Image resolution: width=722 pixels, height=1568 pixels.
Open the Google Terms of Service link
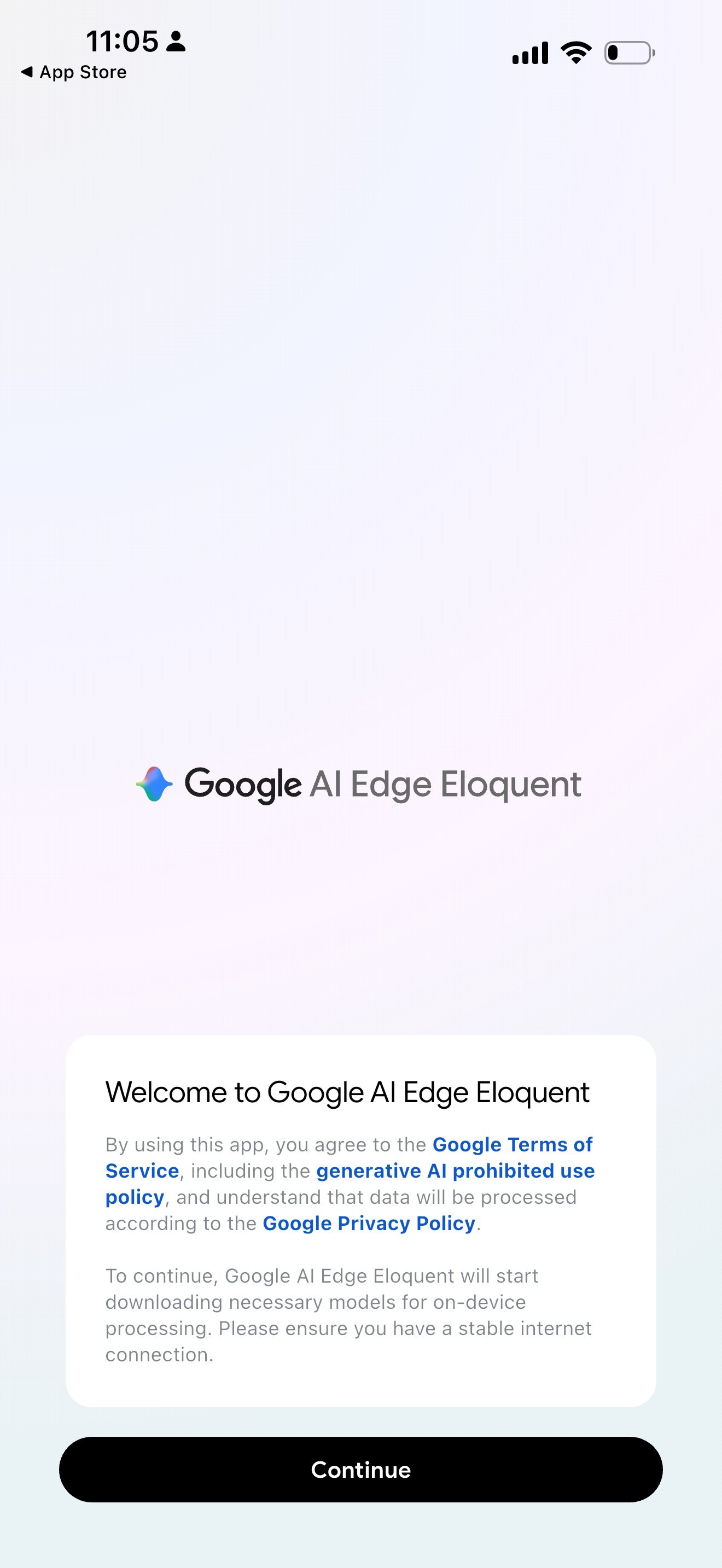click(513, 1145)
